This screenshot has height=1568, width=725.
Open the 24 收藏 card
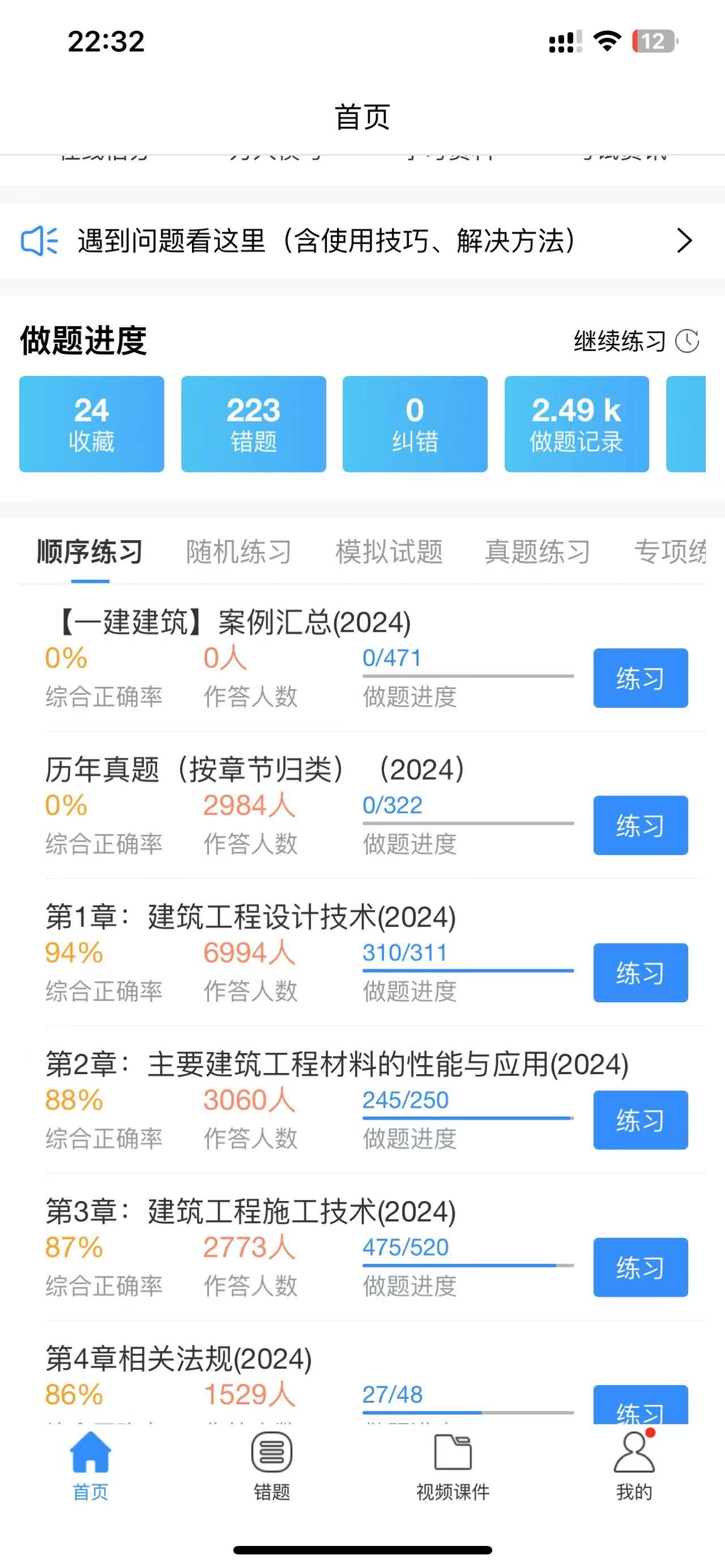92,424
